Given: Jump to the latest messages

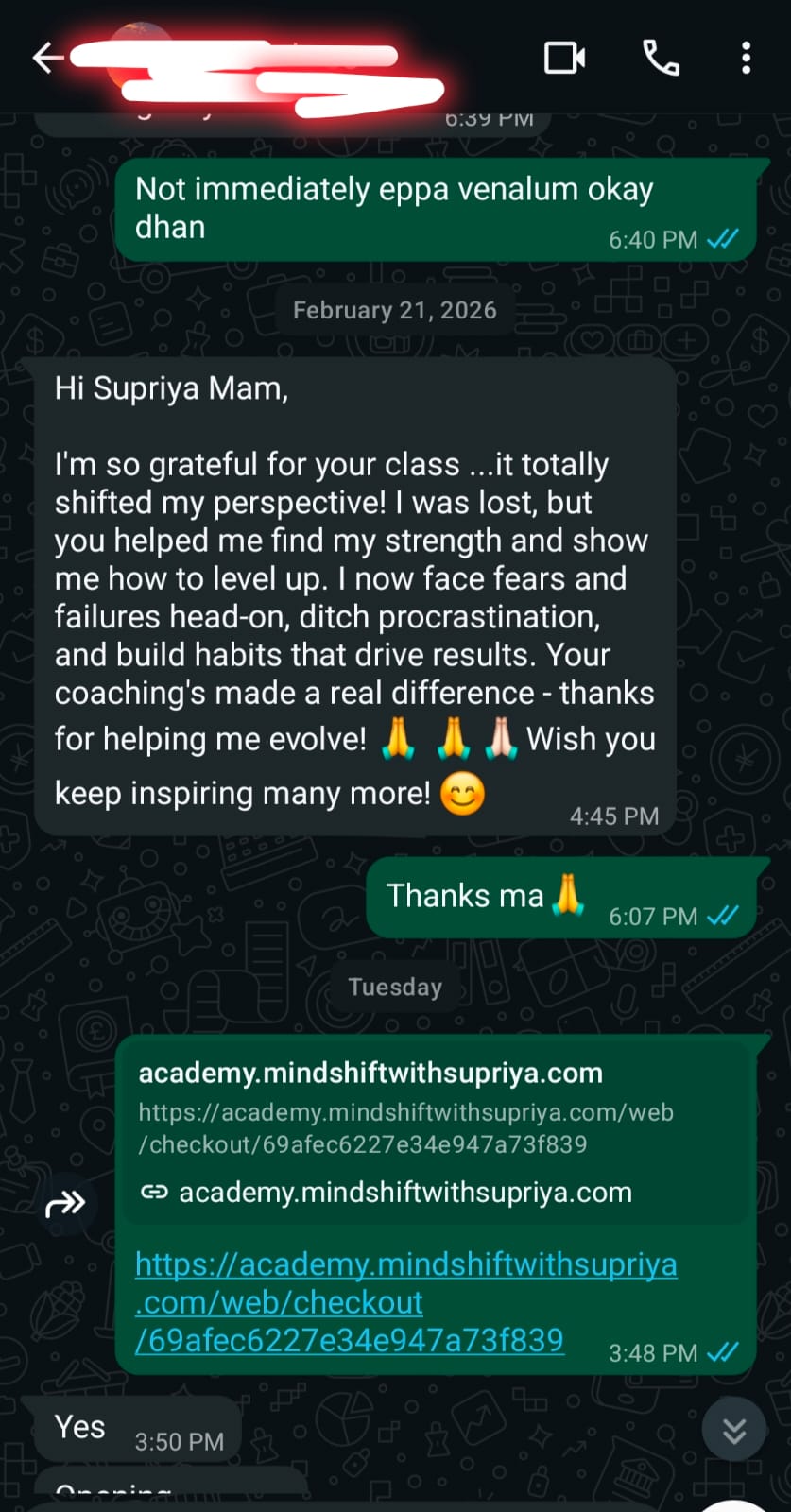Looking at the screenshot, I should pyautogui.click(x=734, y=1430).
